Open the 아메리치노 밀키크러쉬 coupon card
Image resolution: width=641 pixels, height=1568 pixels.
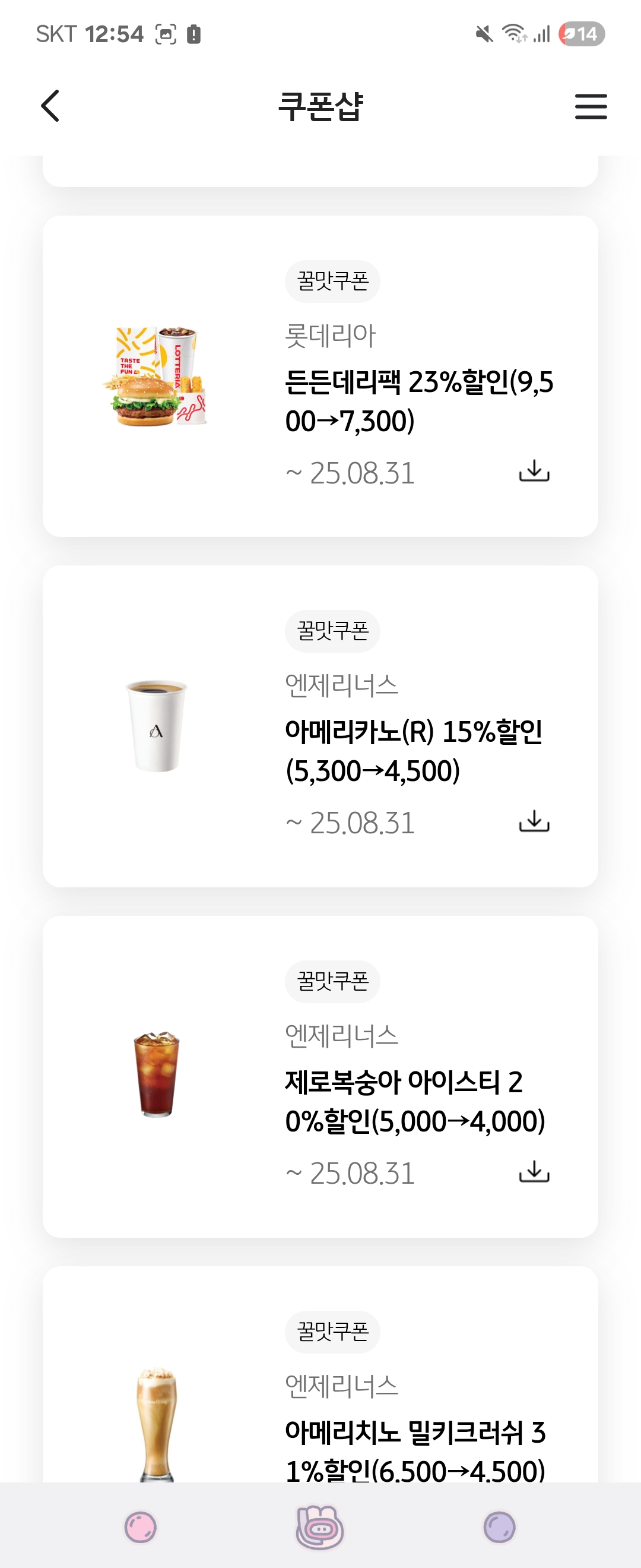tap(320, 1400)
